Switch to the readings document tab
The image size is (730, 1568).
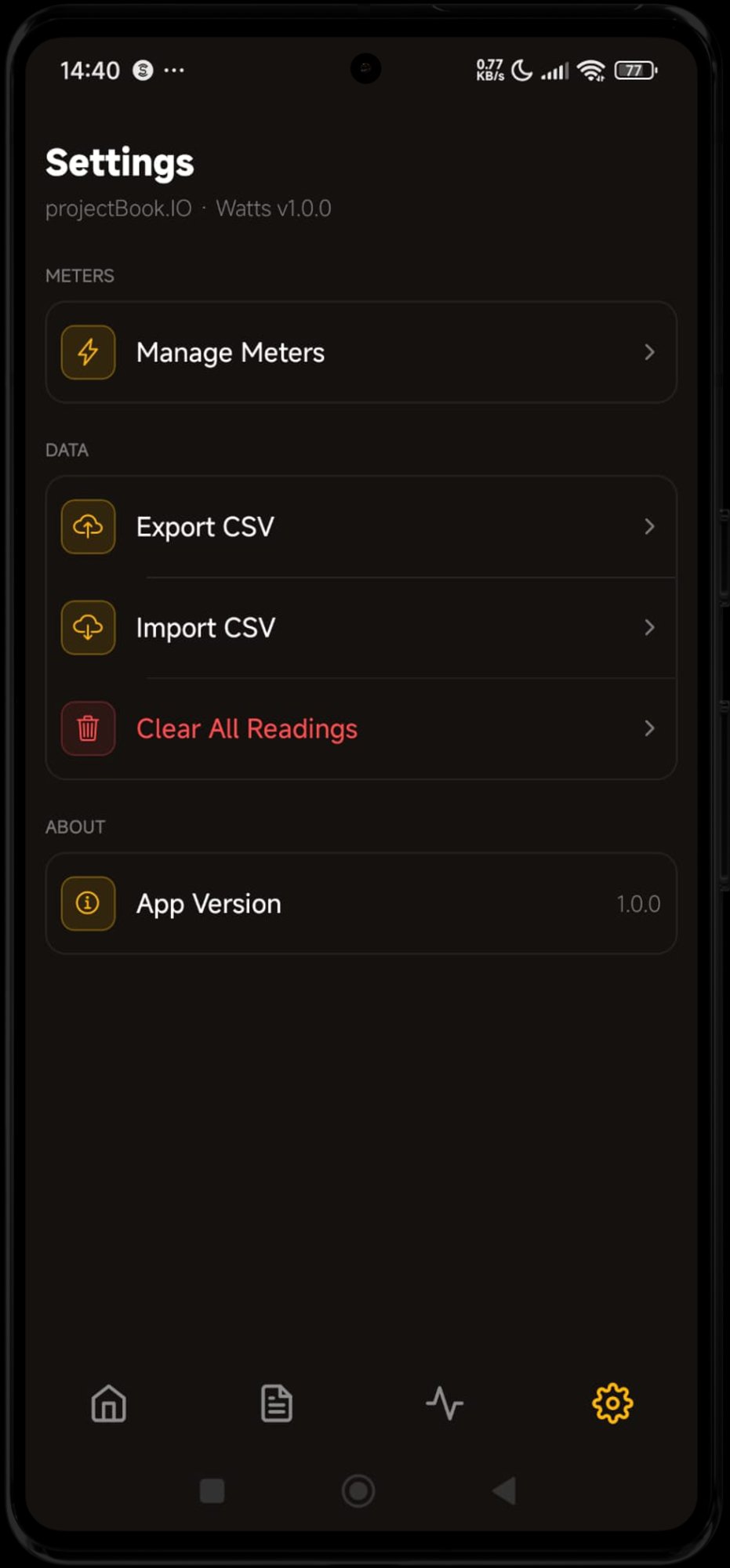(x=276, y=1403)
